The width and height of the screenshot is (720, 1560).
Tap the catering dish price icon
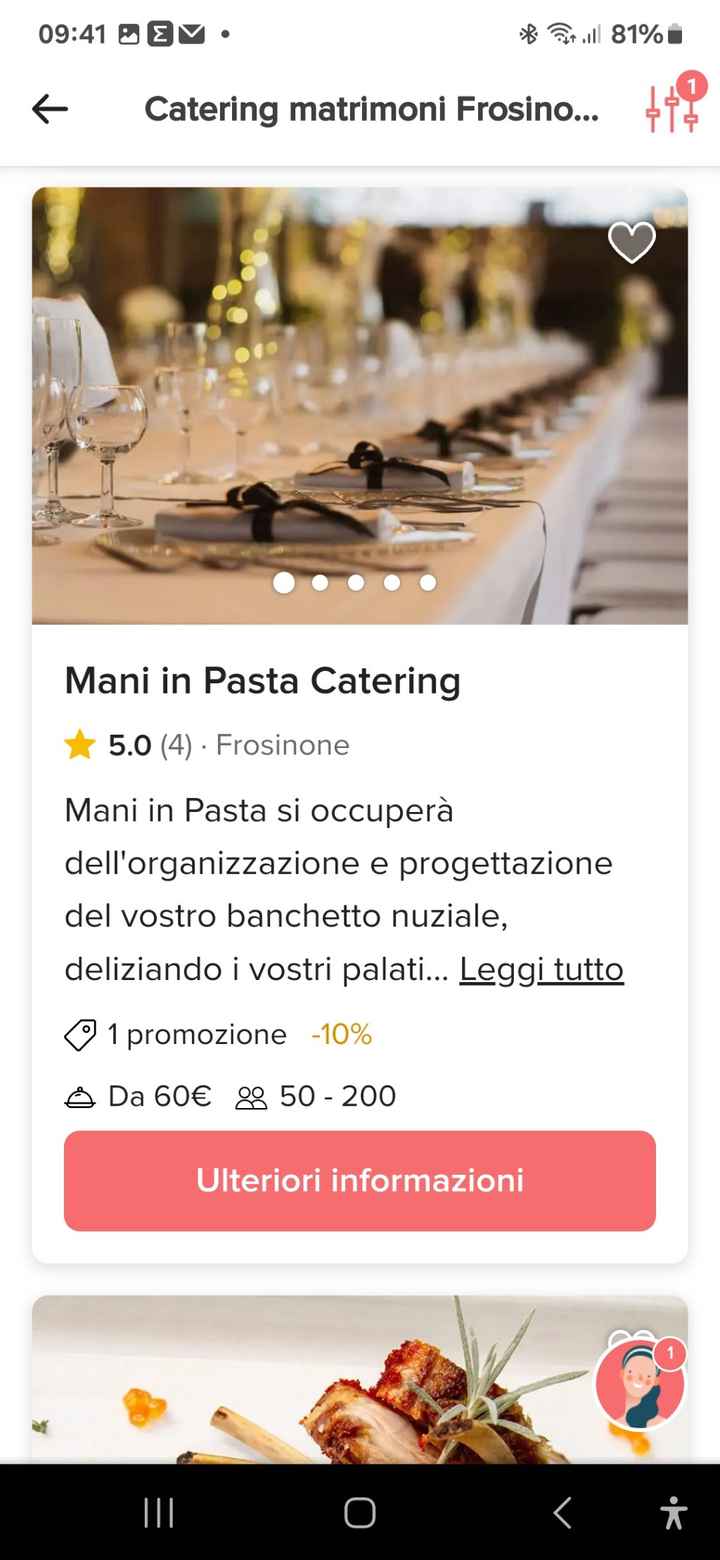tap(80, 1096)
